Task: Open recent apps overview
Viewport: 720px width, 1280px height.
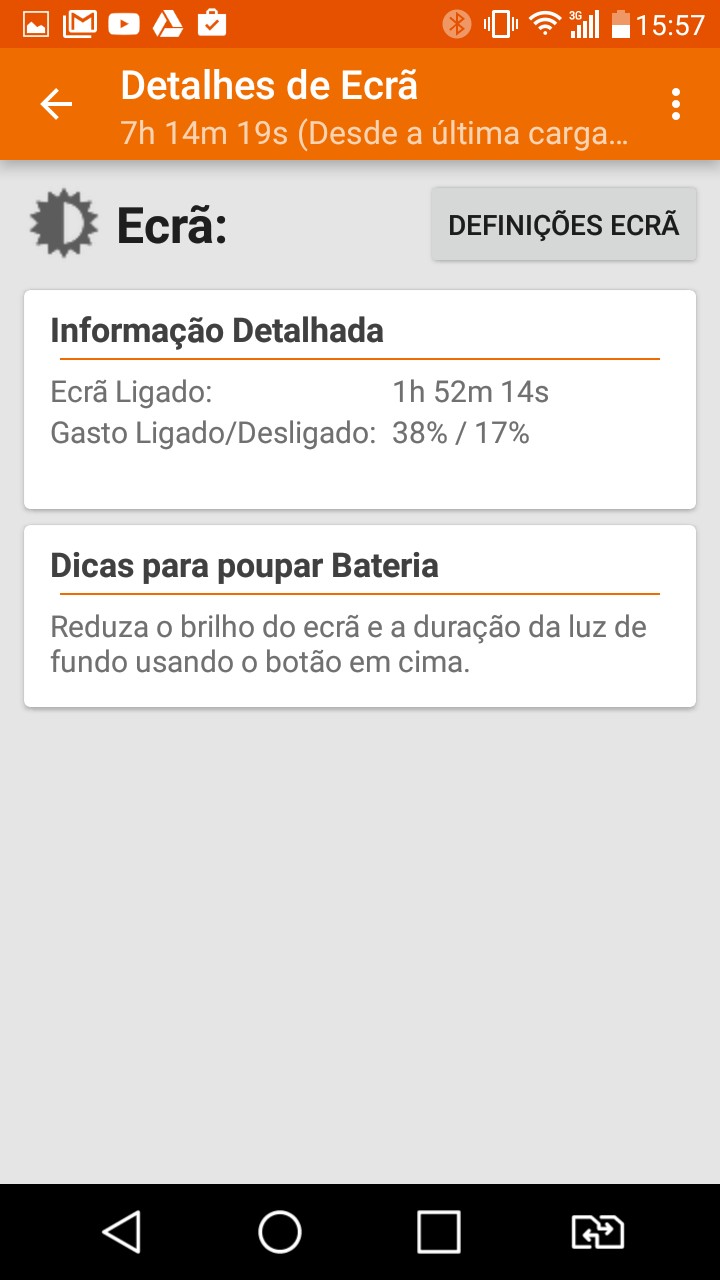Action: tap(439, 1232)
